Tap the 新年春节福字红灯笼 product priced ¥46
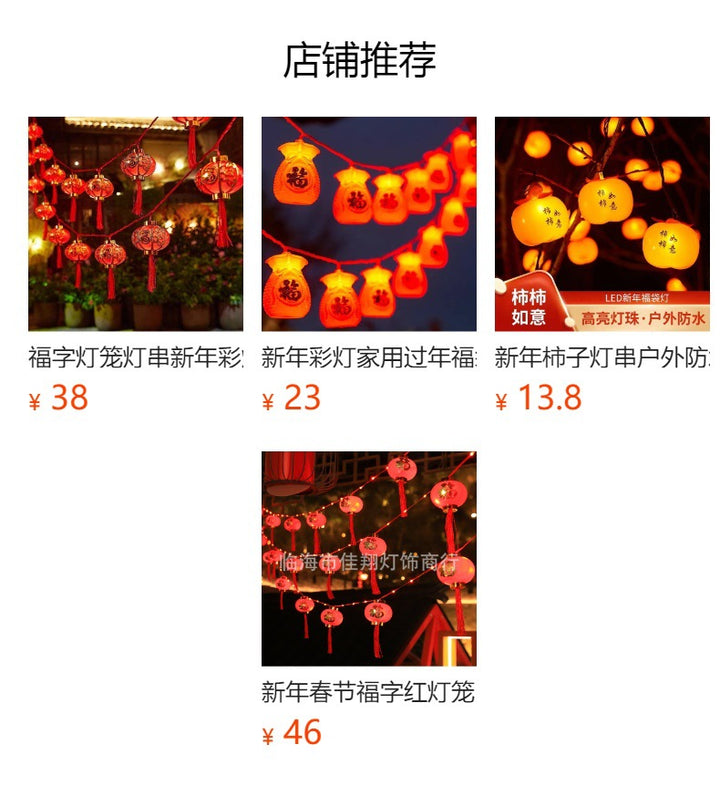 369,558
